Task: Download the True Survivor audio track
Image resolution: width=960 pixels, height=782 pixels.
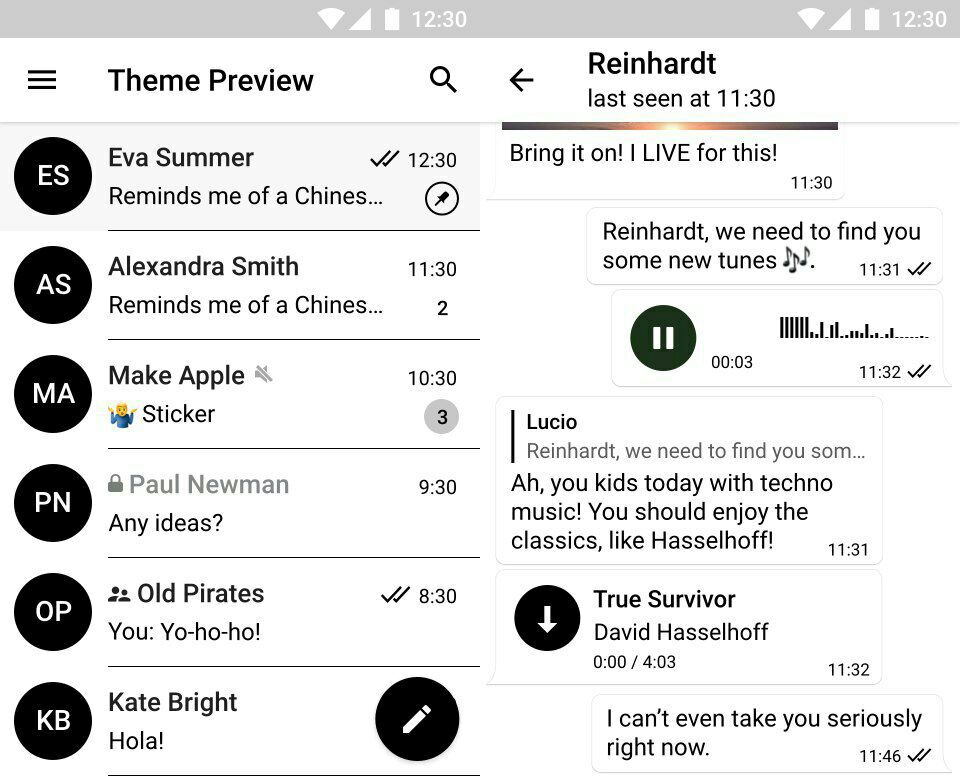Action: pyautogui.click(x=547, y=618)
